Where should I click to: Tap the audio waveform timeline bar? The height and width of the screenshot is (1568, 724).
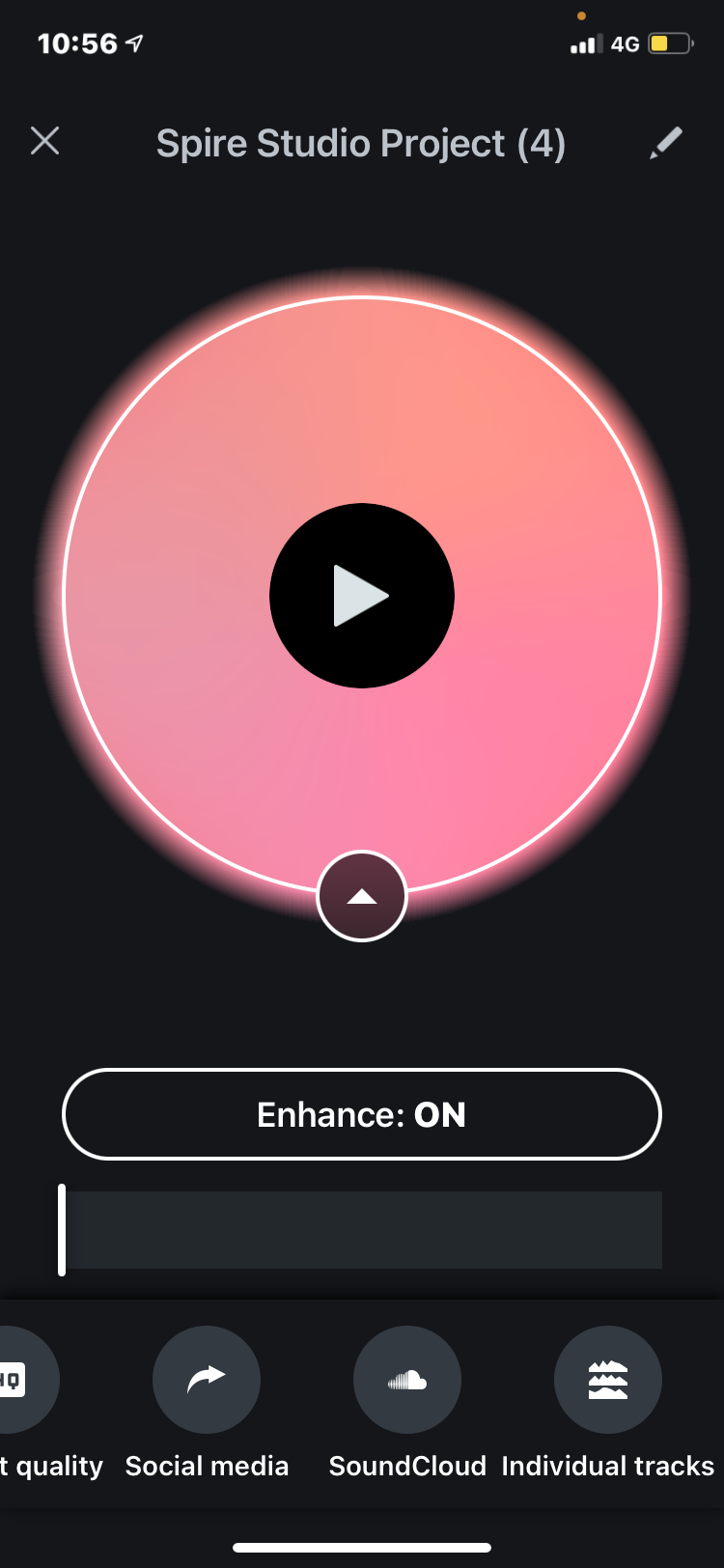(364, 1229)
